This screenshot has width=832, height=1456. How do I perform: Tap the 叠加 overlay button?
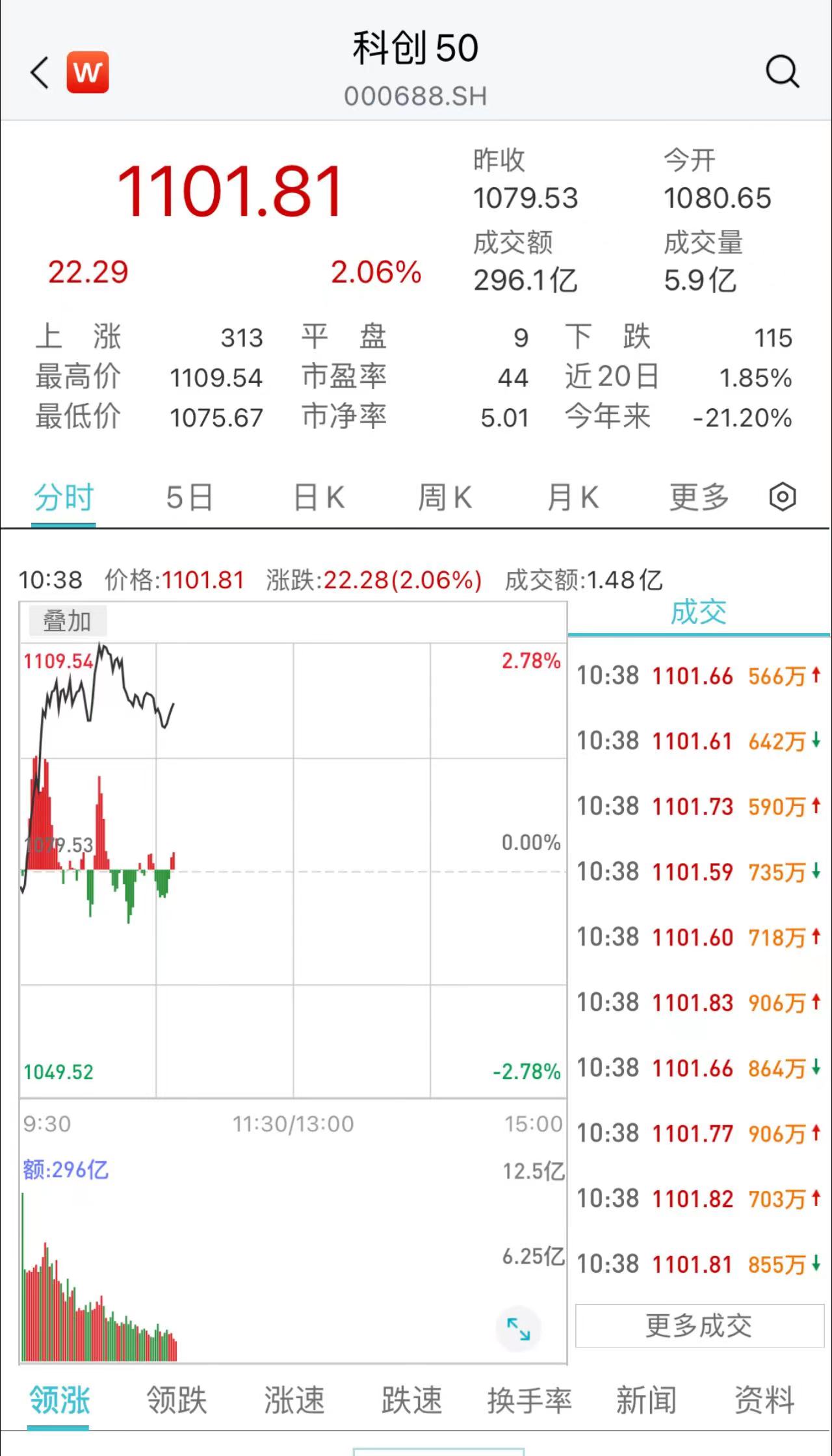pos(67,621)
